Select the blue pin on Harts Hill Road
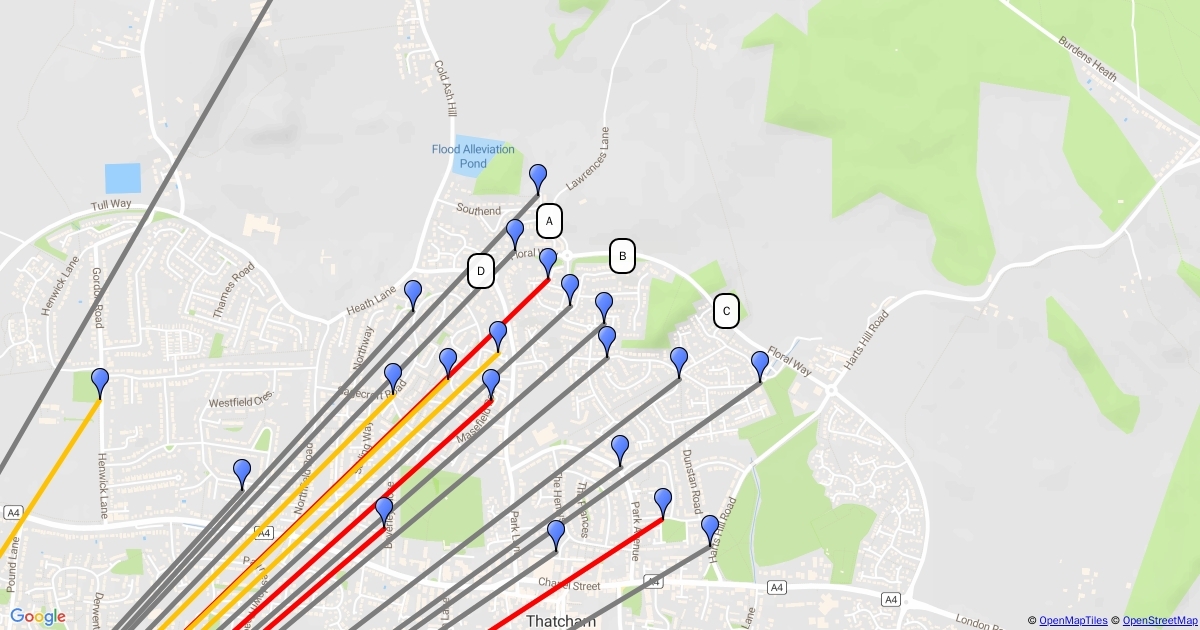Viewport: 1200px width, 630px height. 710,528
